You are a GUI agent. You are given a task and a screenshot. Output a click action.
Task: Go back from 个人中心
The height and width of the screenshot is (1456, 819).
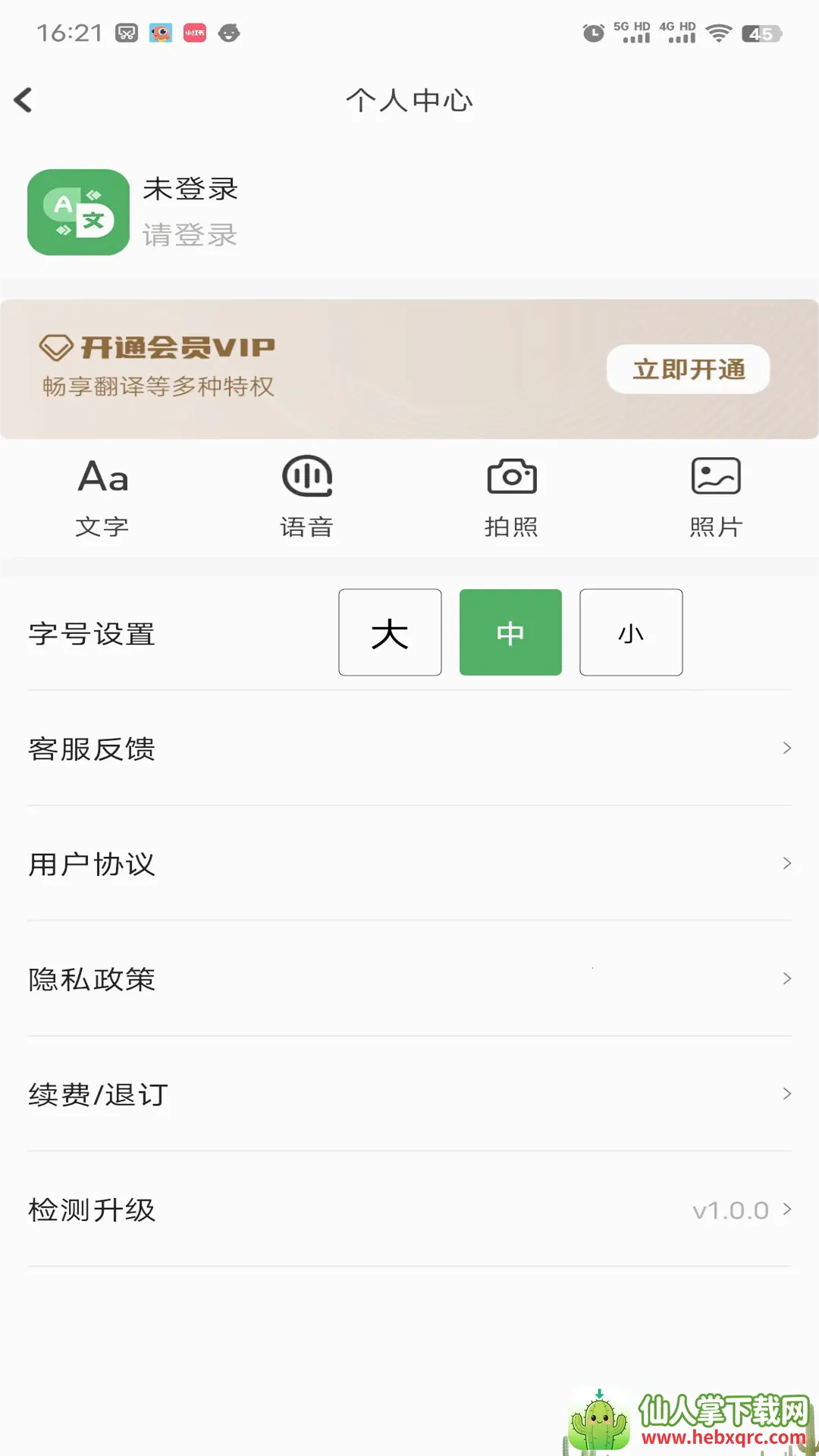24,100
